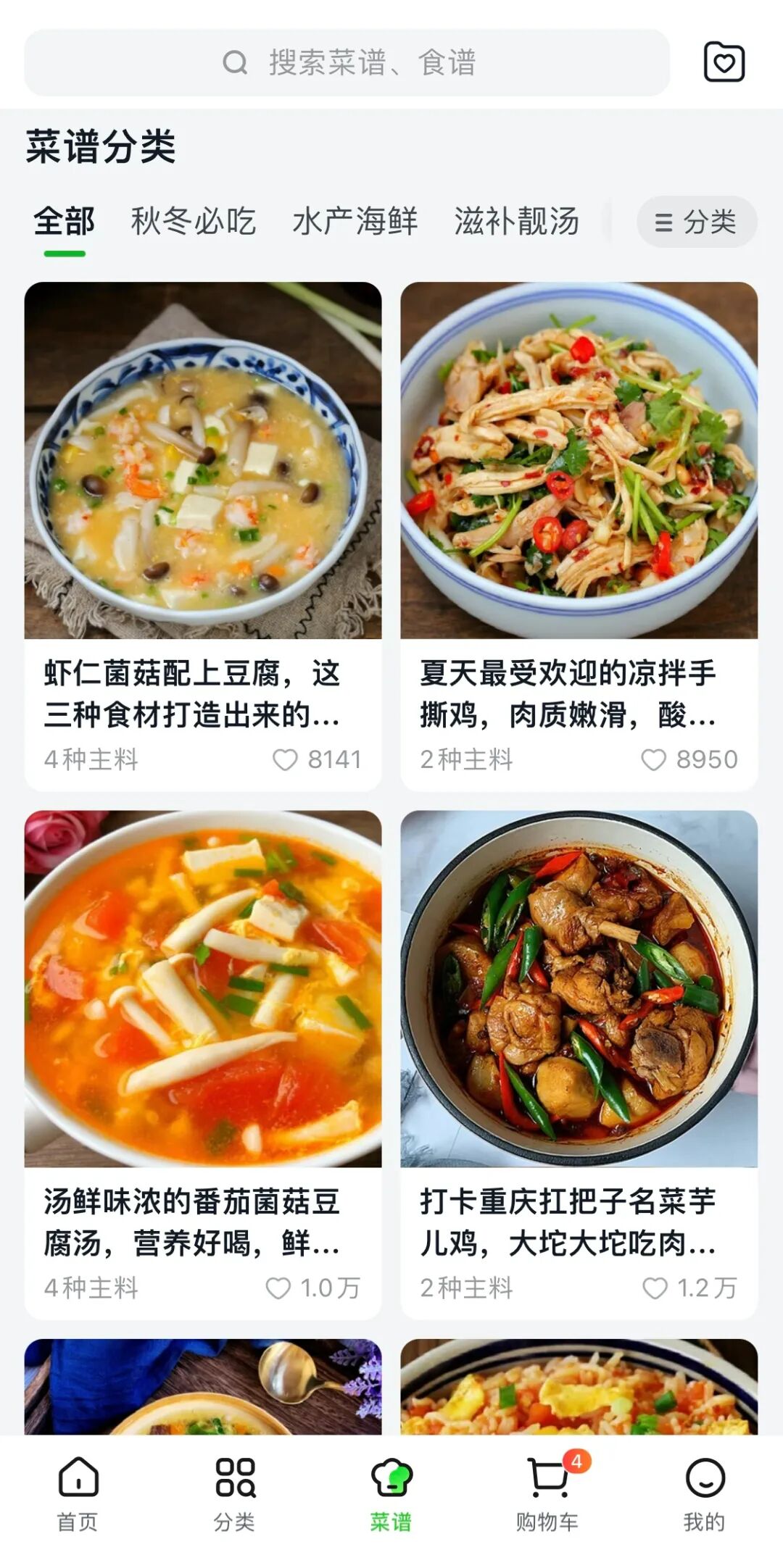Like the 番茄菌菇豆腐汤 recipe
This screenshot has height=1568, width=783.
(278, 1288)
